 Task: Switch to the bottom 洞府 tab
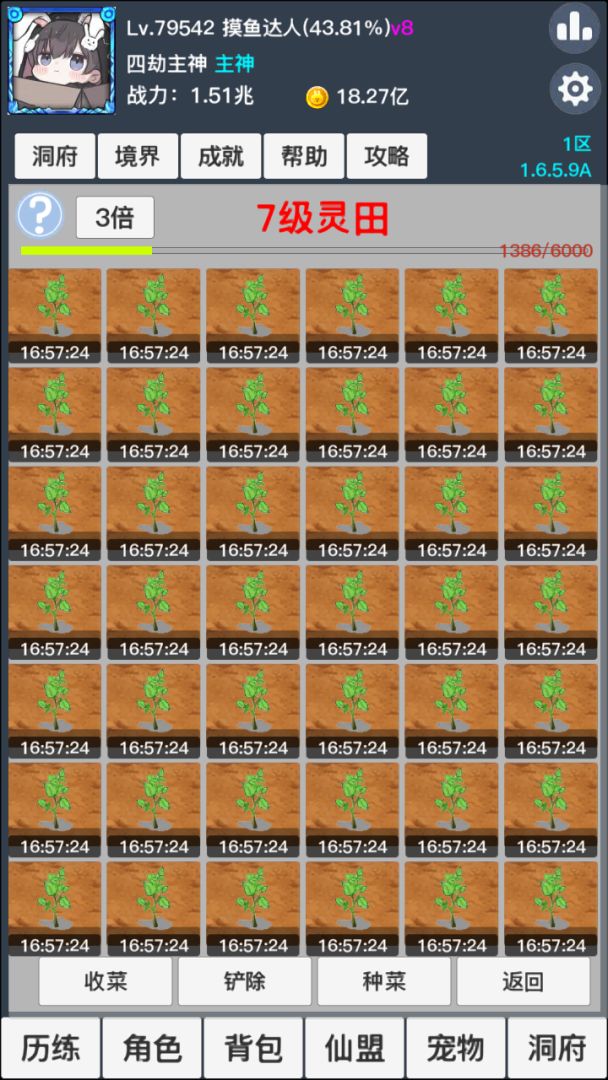[557, 1048]
